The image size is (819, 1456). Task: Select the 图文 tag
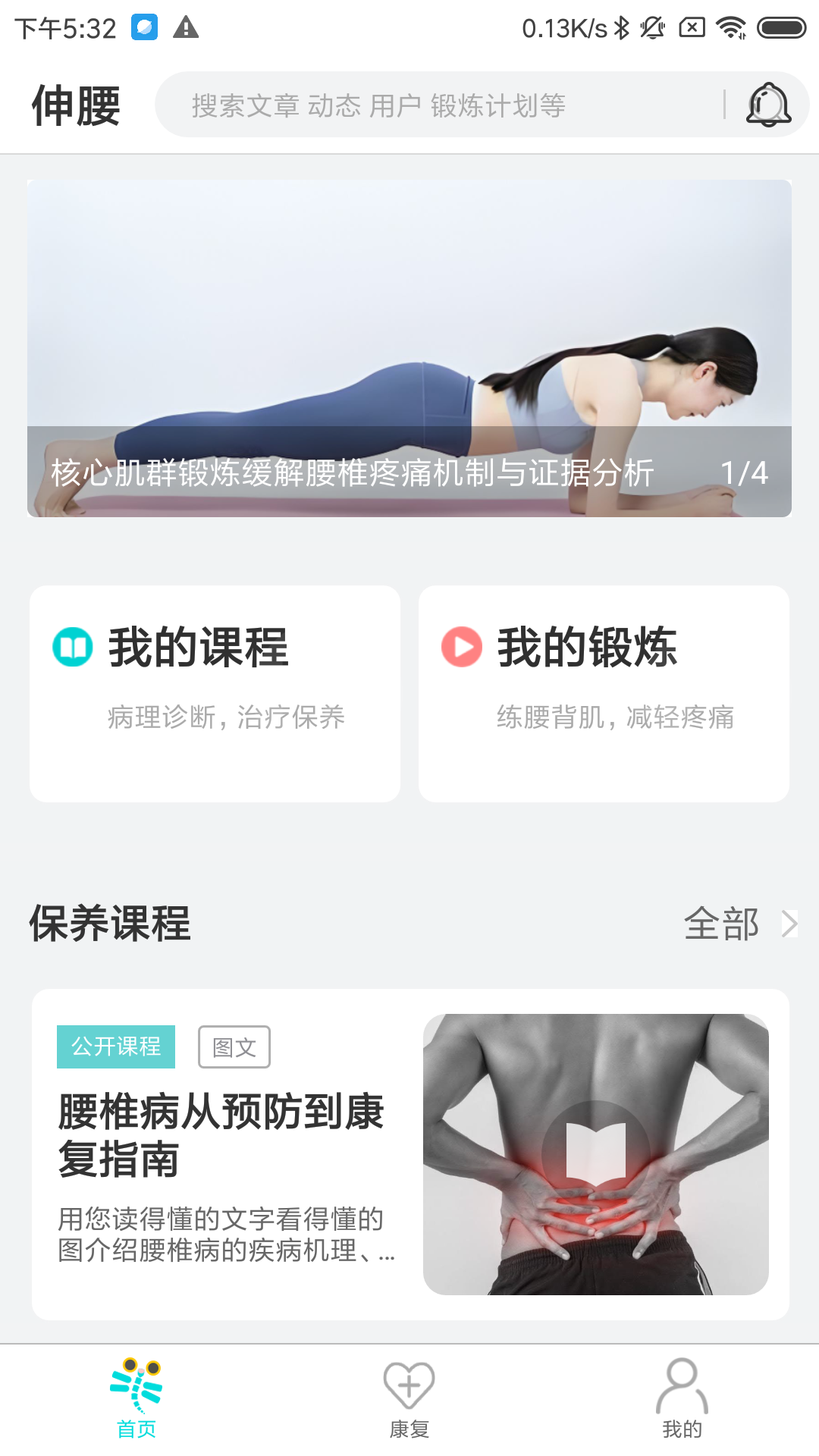(234, 1046)
